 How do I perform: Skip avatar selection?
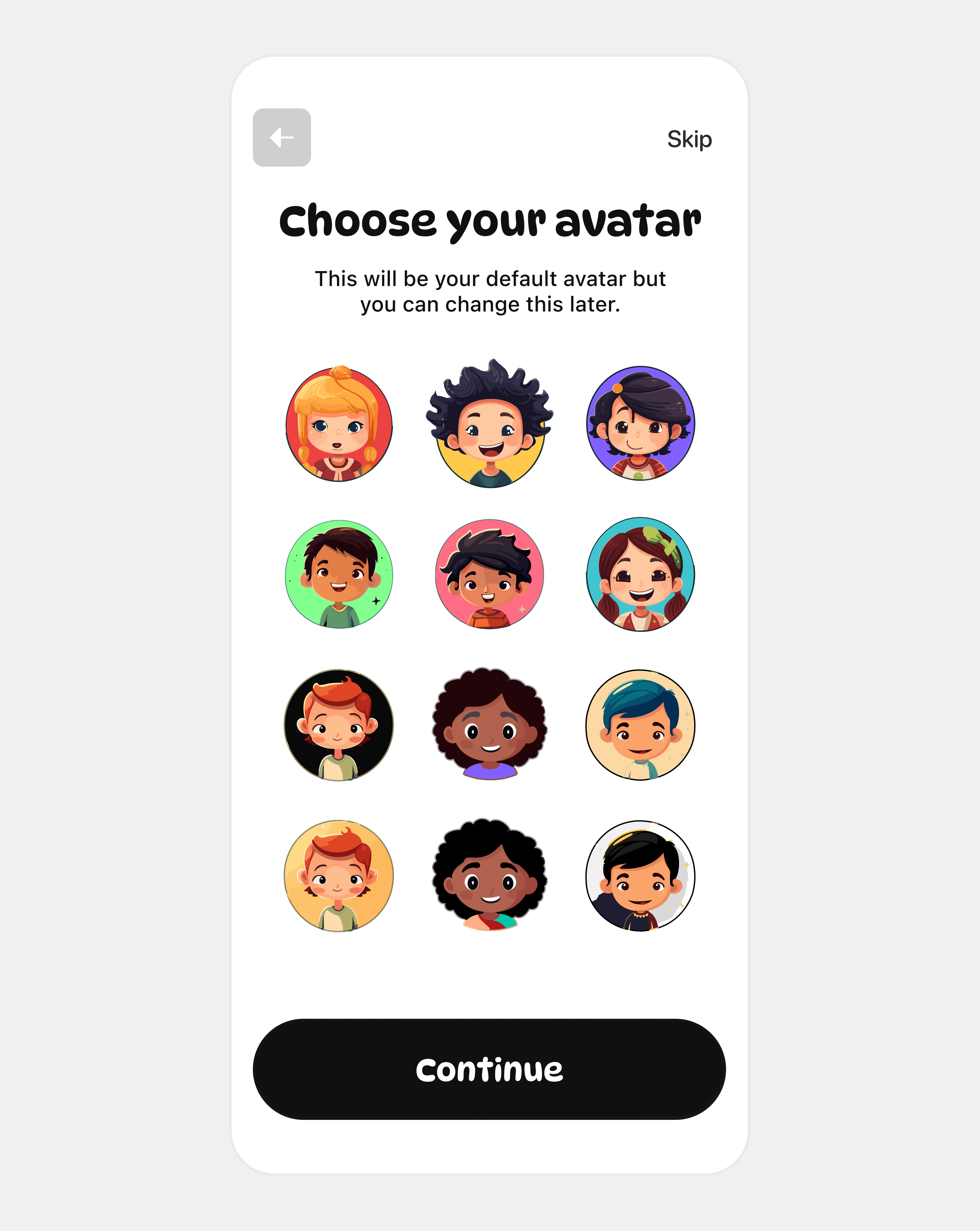[689, 139]
